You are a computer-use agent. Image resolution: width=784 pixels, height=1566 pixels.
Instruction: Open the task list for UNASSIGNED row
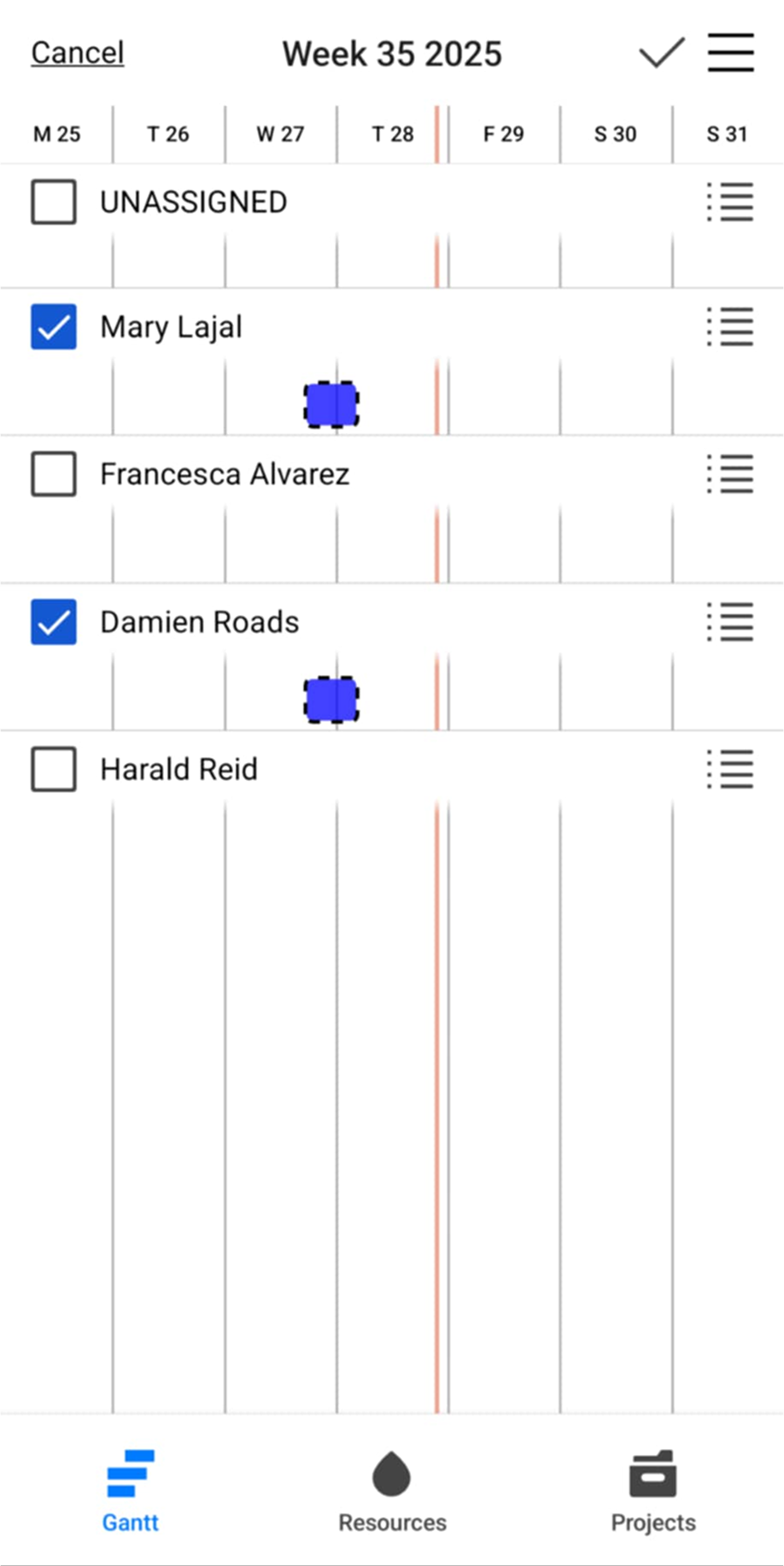point(729,202)
